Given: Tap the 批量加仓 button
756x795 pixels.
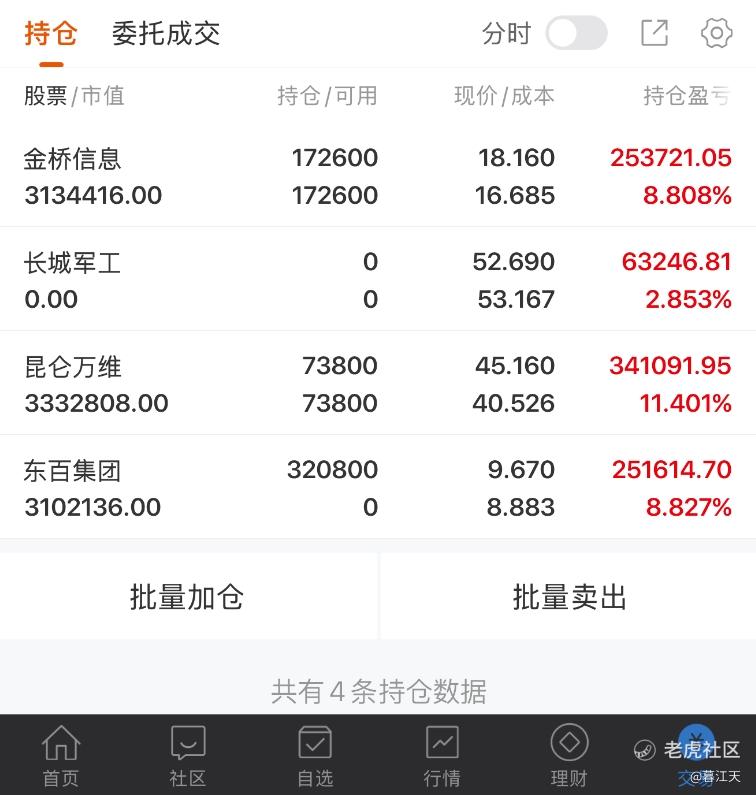Looking at the screenshot, I should [187, 597].
